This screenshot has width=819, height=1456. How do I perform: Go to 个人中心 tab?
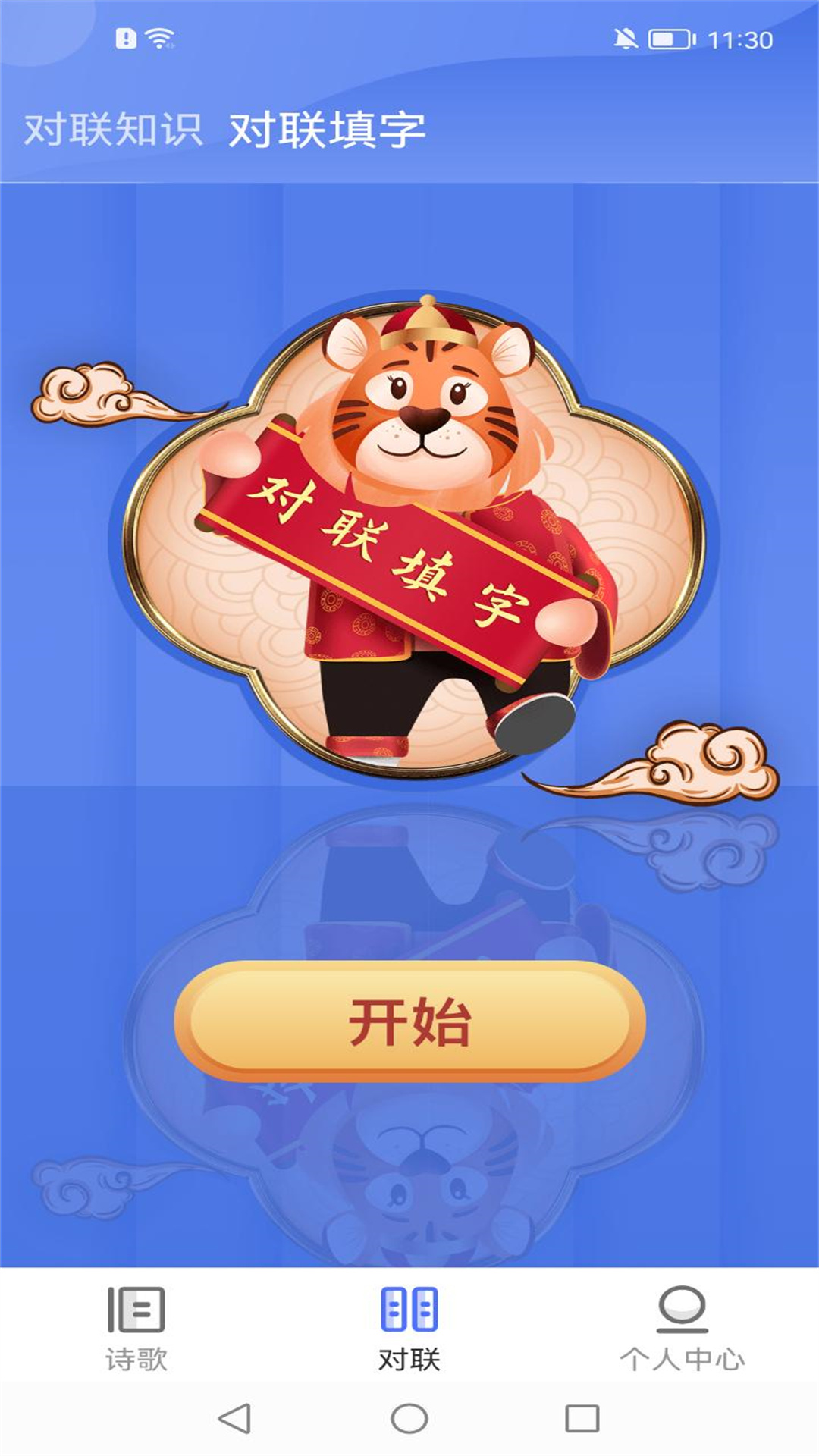point(682,1329)
